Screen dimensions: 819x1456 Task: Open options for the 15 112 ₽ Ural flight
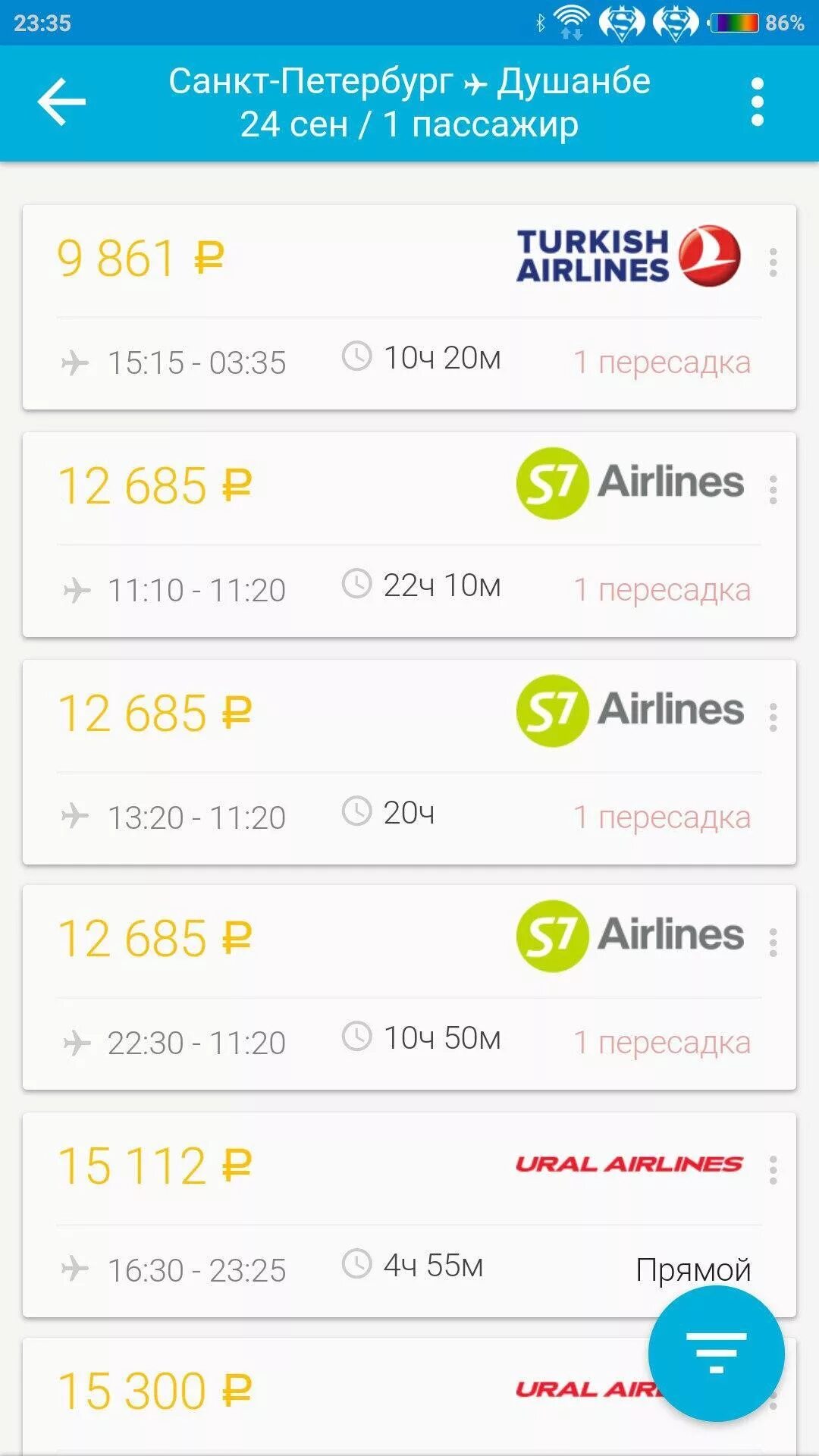click(x=773, y=1170)
